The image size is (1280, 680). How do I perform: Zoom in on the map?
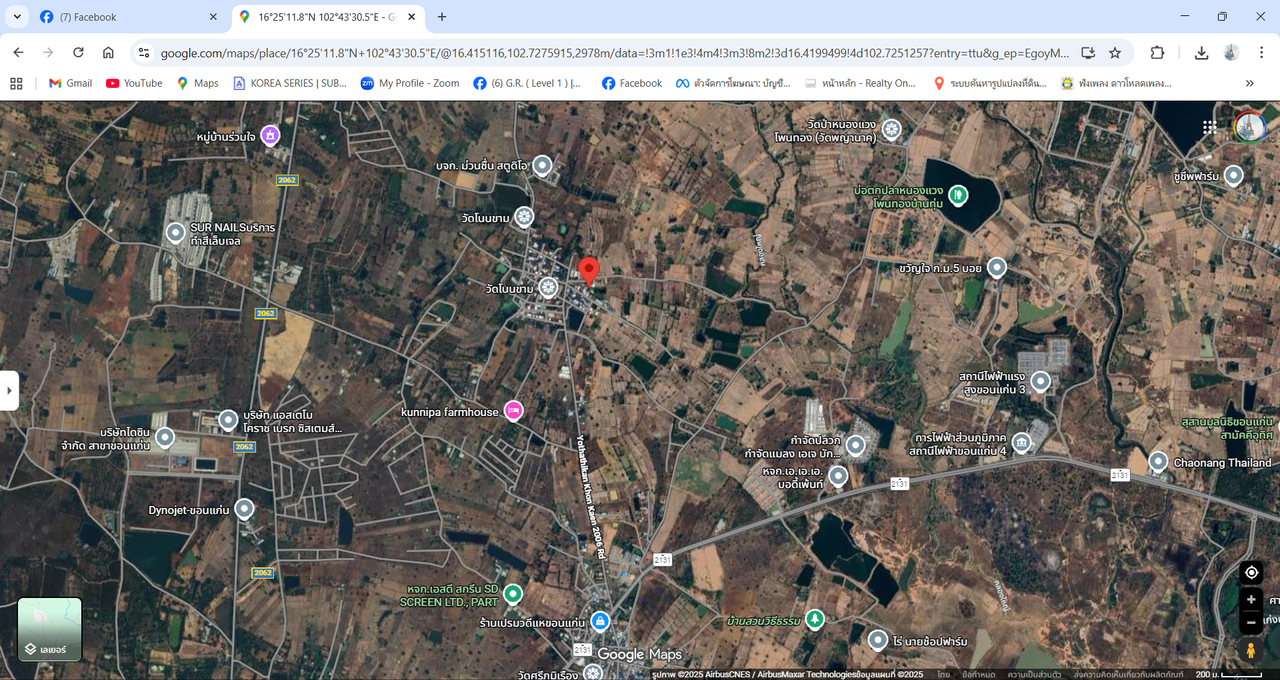(1251, 600)
